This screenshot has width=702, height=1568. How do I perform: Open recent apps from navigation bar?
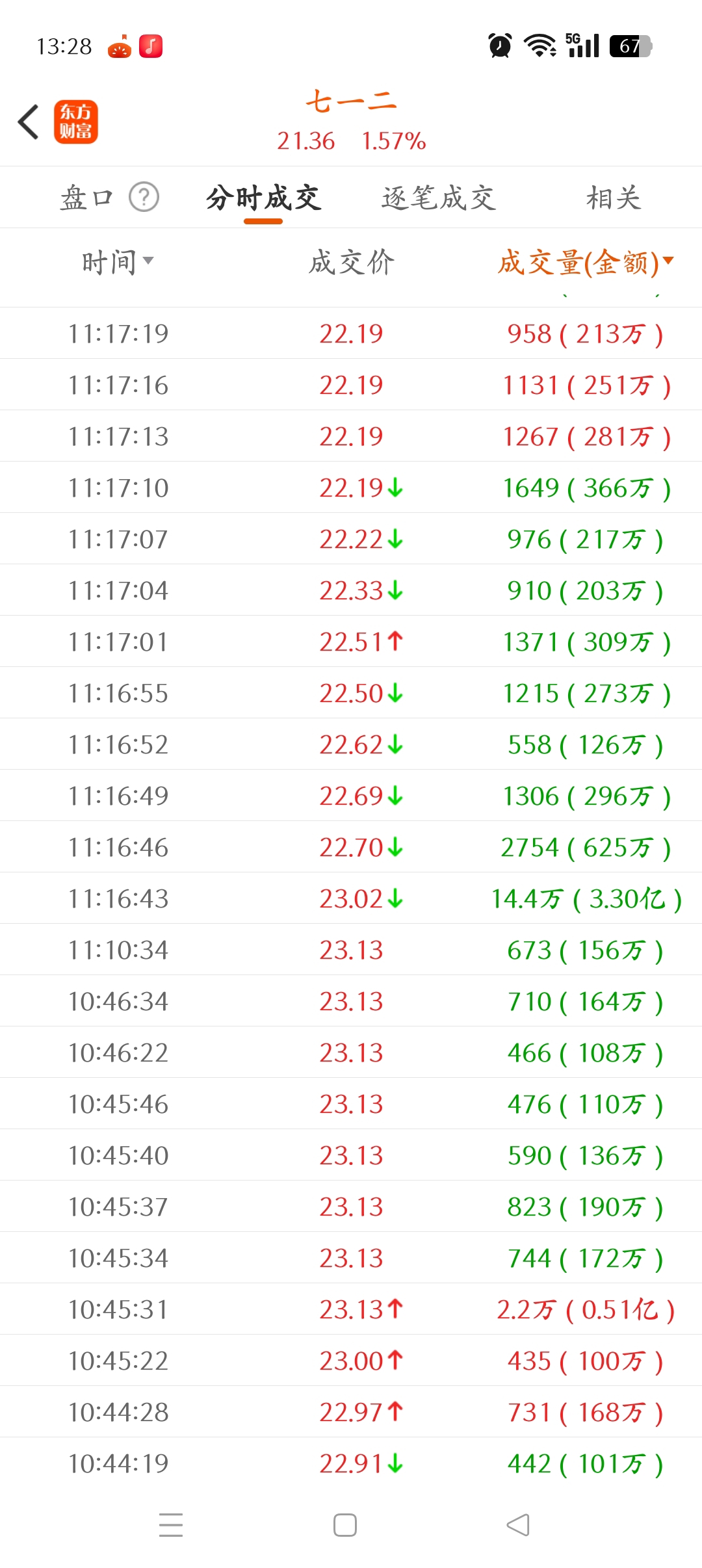click(x=171, y=1525)
